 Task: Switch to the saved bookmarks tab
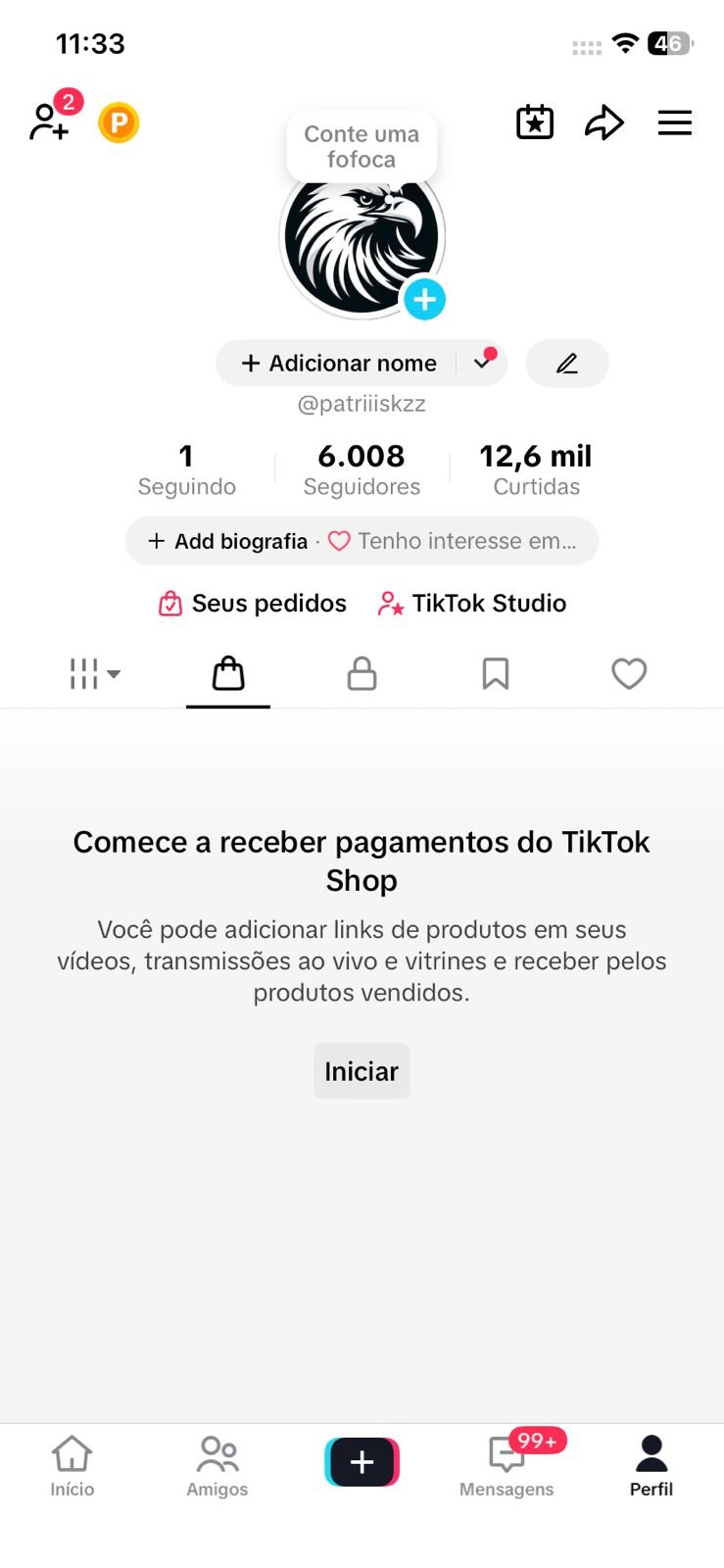coord(495,674)
